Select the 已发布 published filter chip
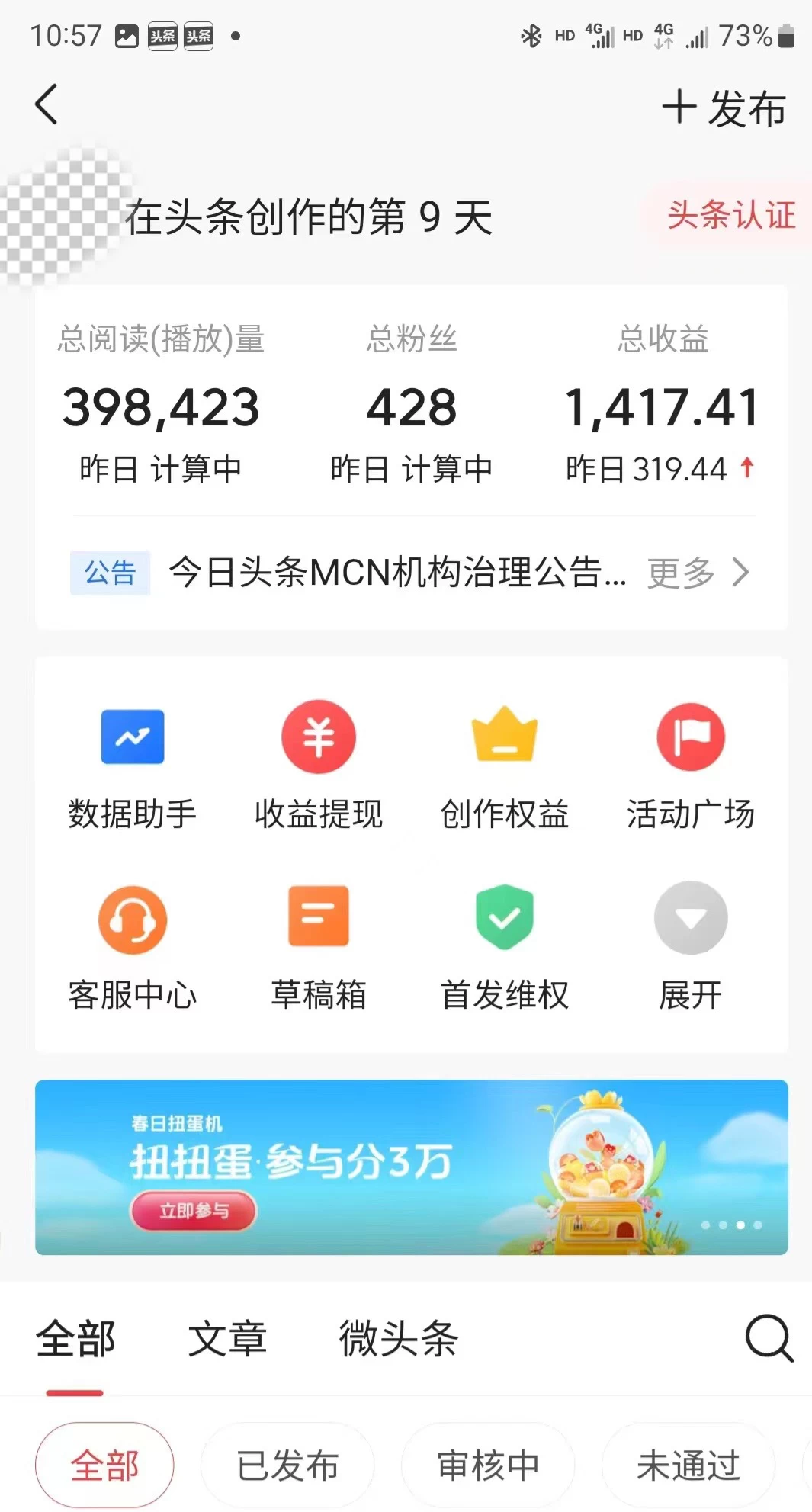The height and width of the screenshot is (1512, 812). tap(287, 1464)
